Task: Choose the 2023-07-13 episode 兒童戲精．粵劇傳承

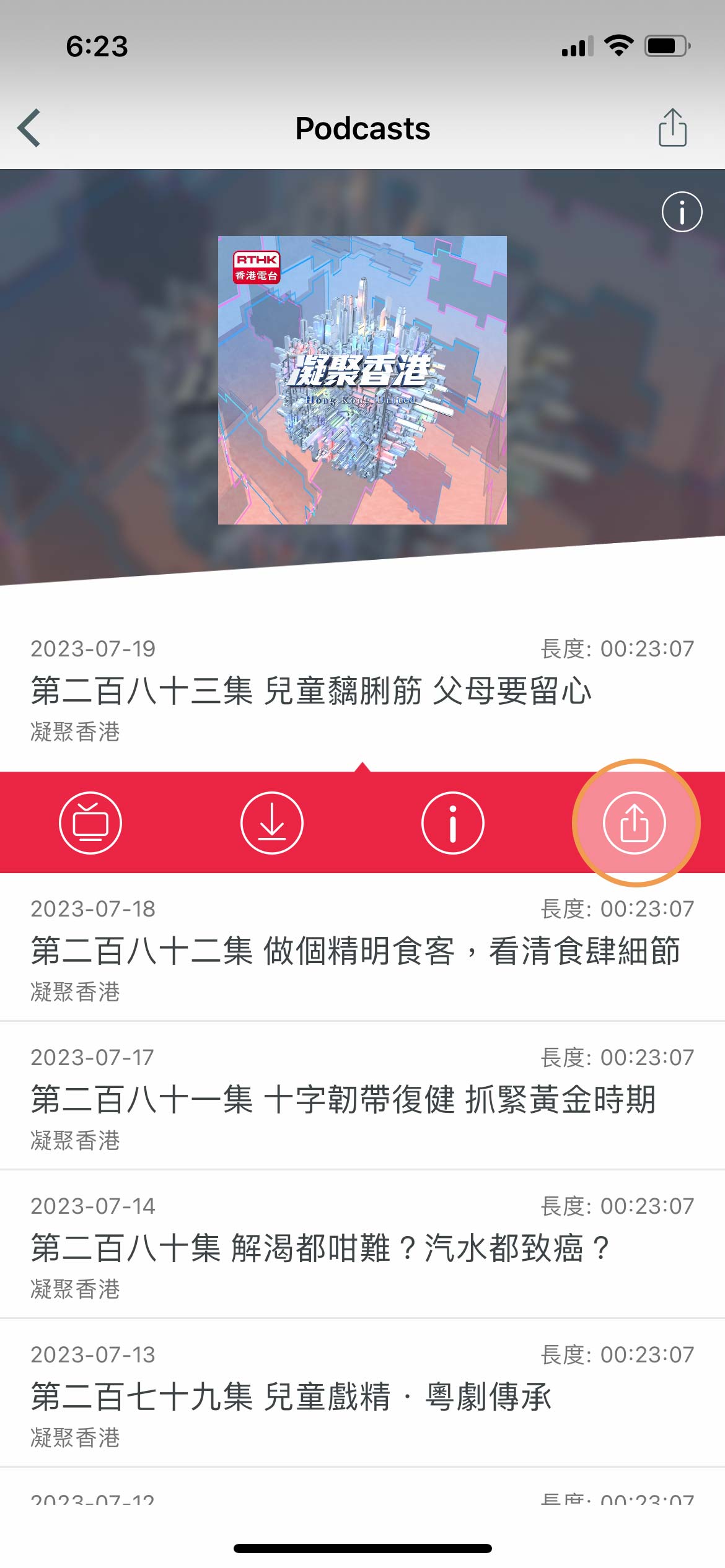Action: point(291,1396)
